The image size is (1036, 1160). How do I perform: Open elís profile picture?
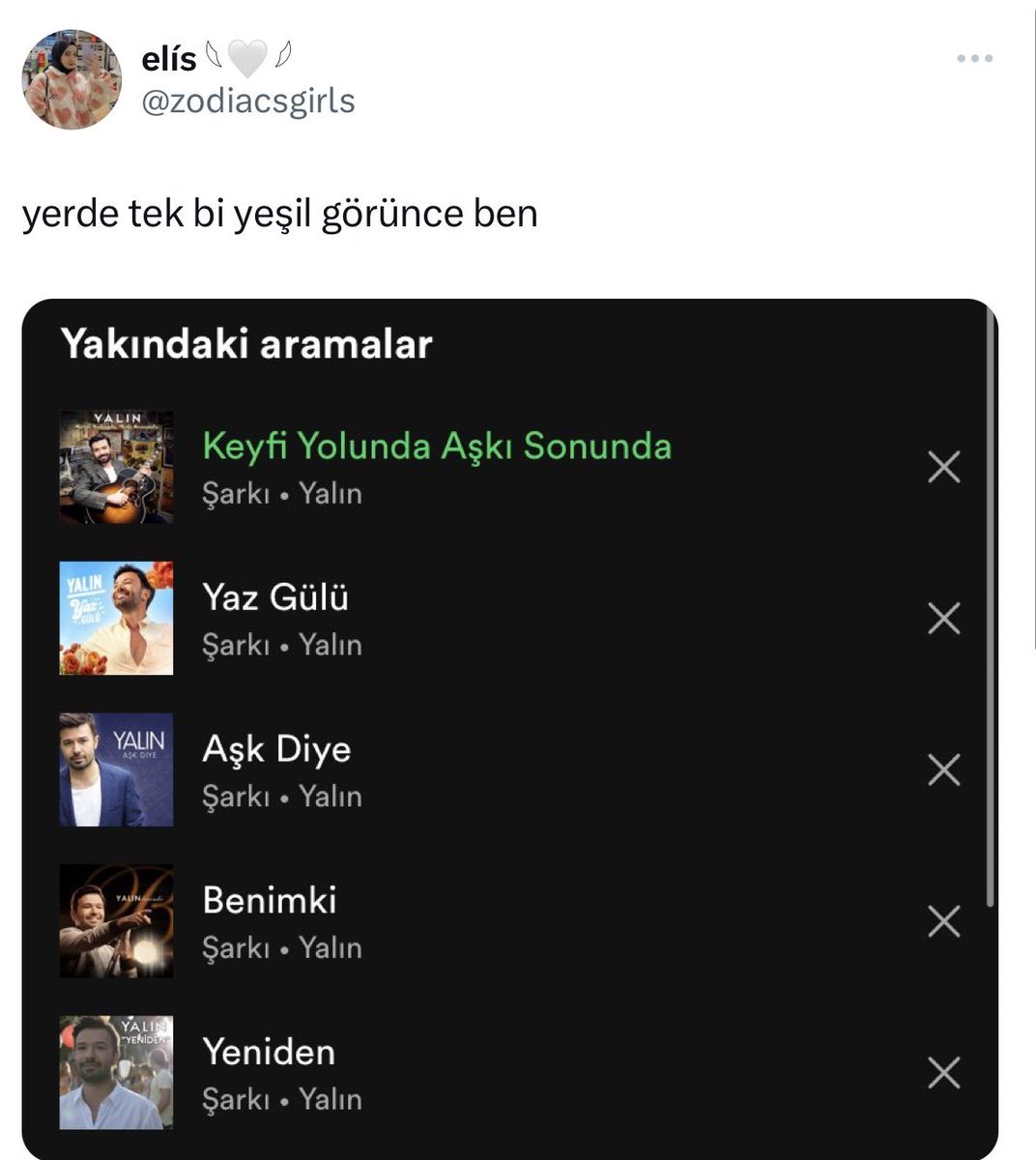coord(72,79)
